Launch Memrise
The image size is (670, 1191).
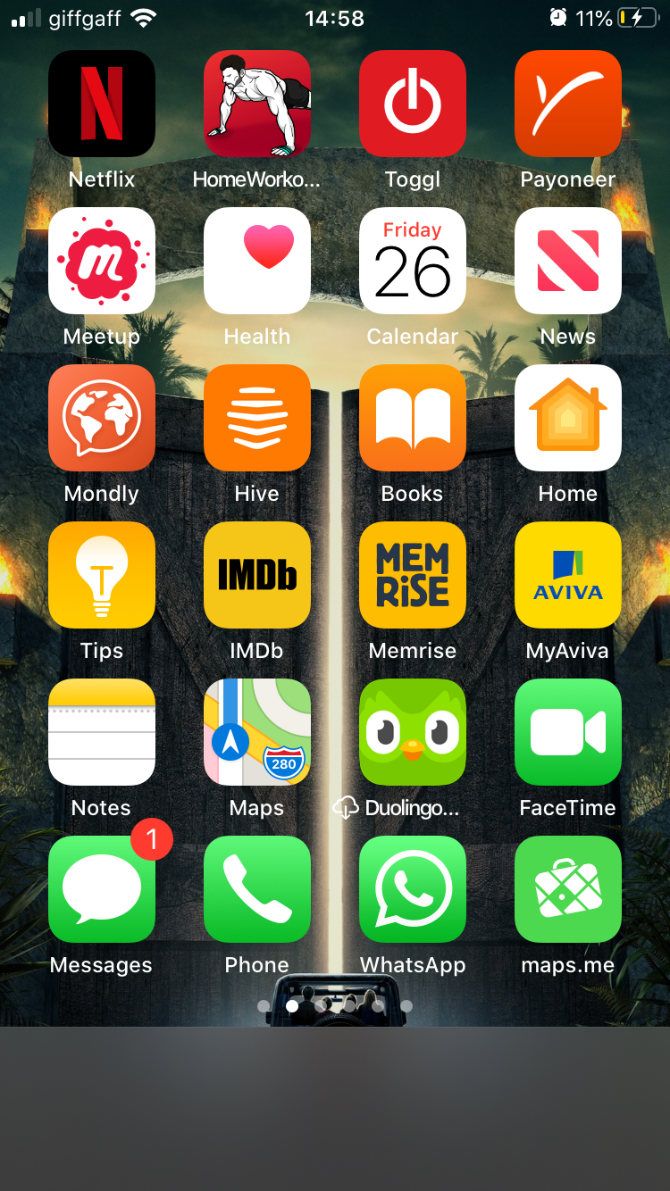click(412, 574)
